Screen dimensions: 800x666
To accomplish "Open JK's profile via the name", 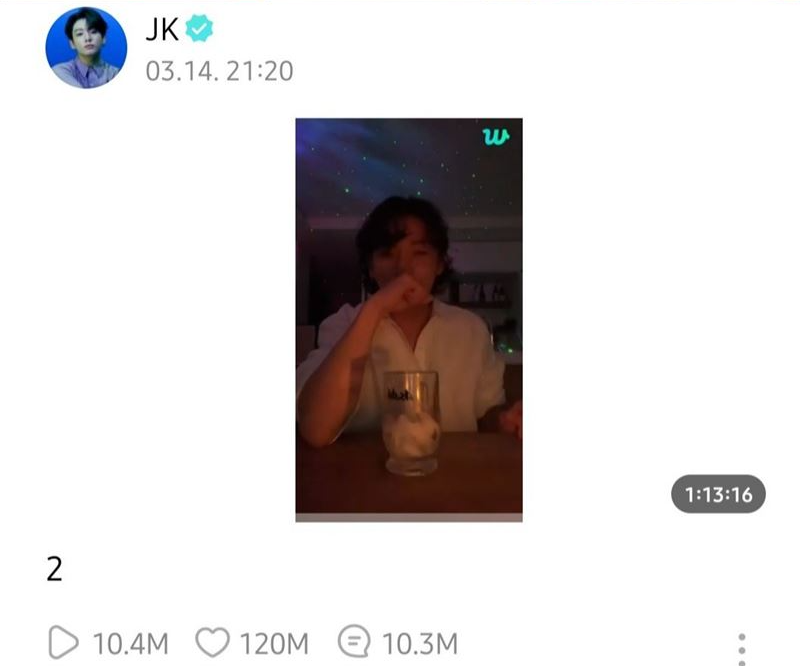I will (162, 30).
